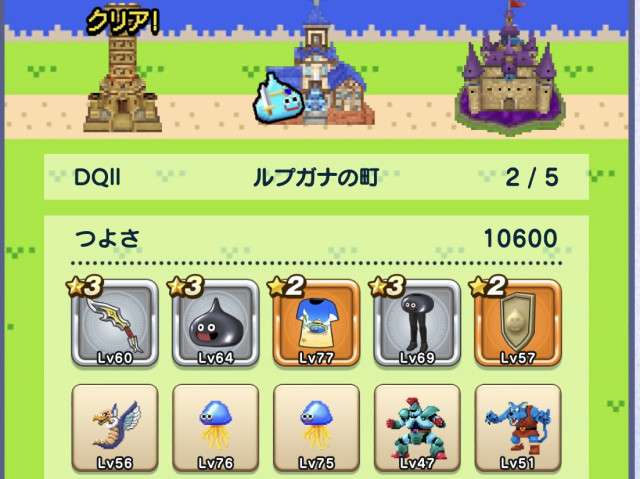640x479 pixels.
Task: Open the Lv56 winged serpent monster
Action: 115,428
